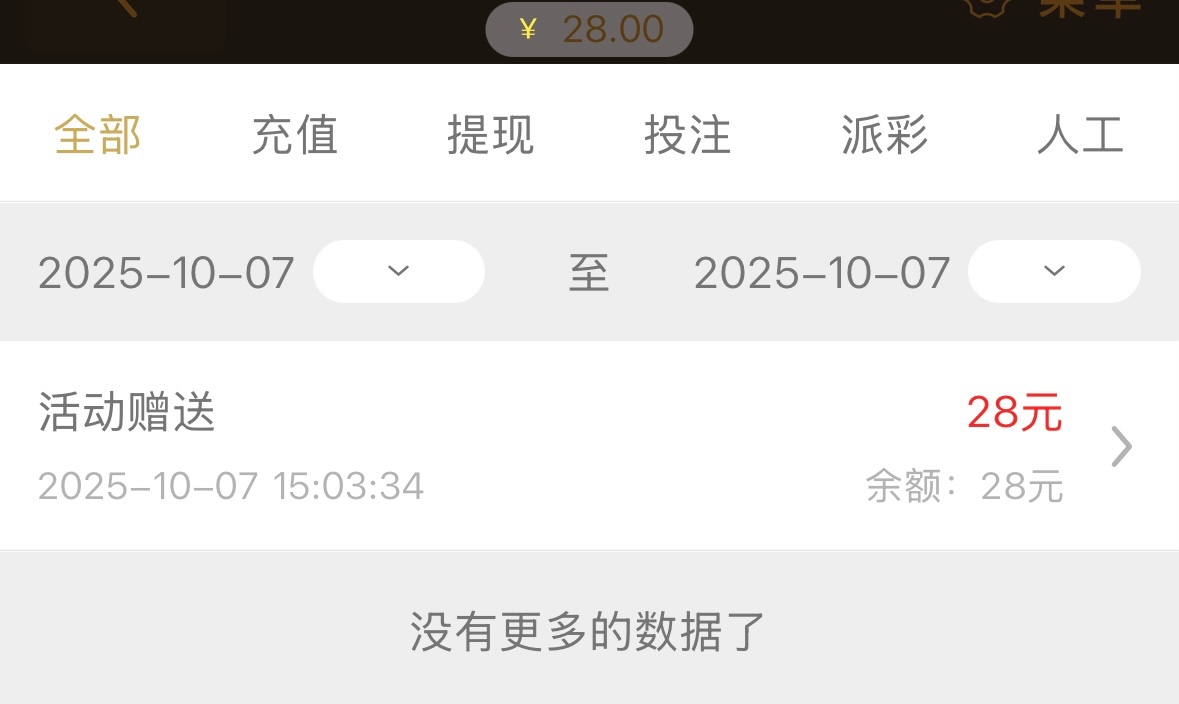Open the start date dropdown

point(398,271)
